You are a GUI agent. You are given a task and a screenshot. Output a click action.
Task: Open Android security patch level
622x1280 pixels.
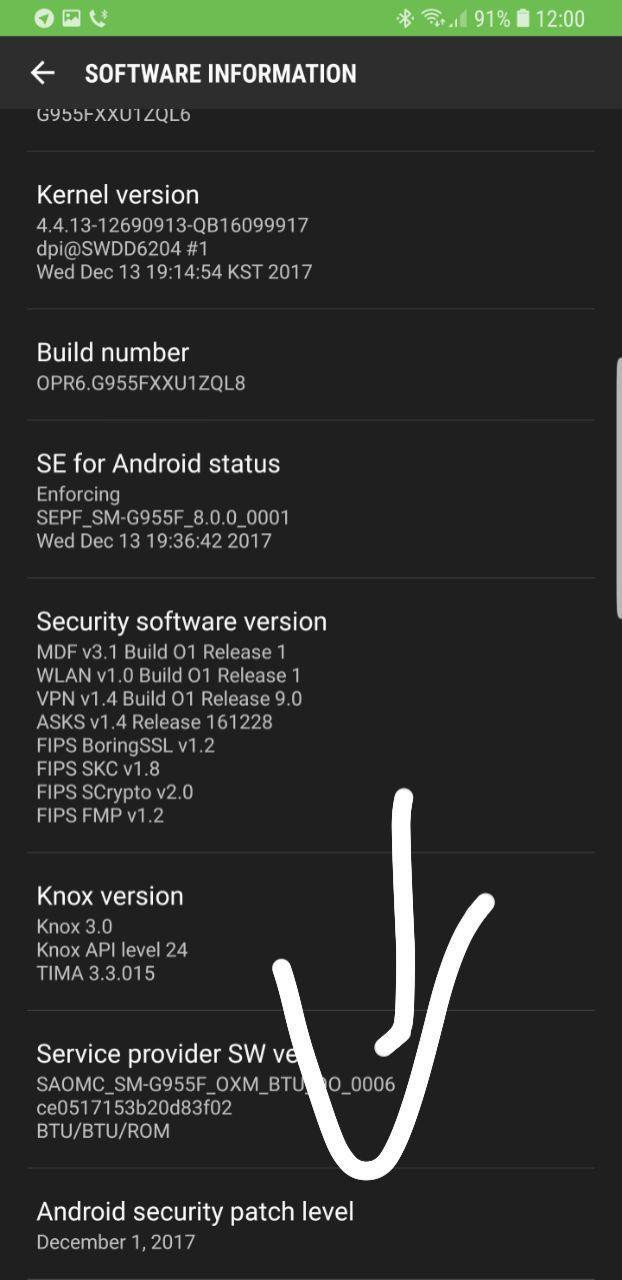[311, 1225]
